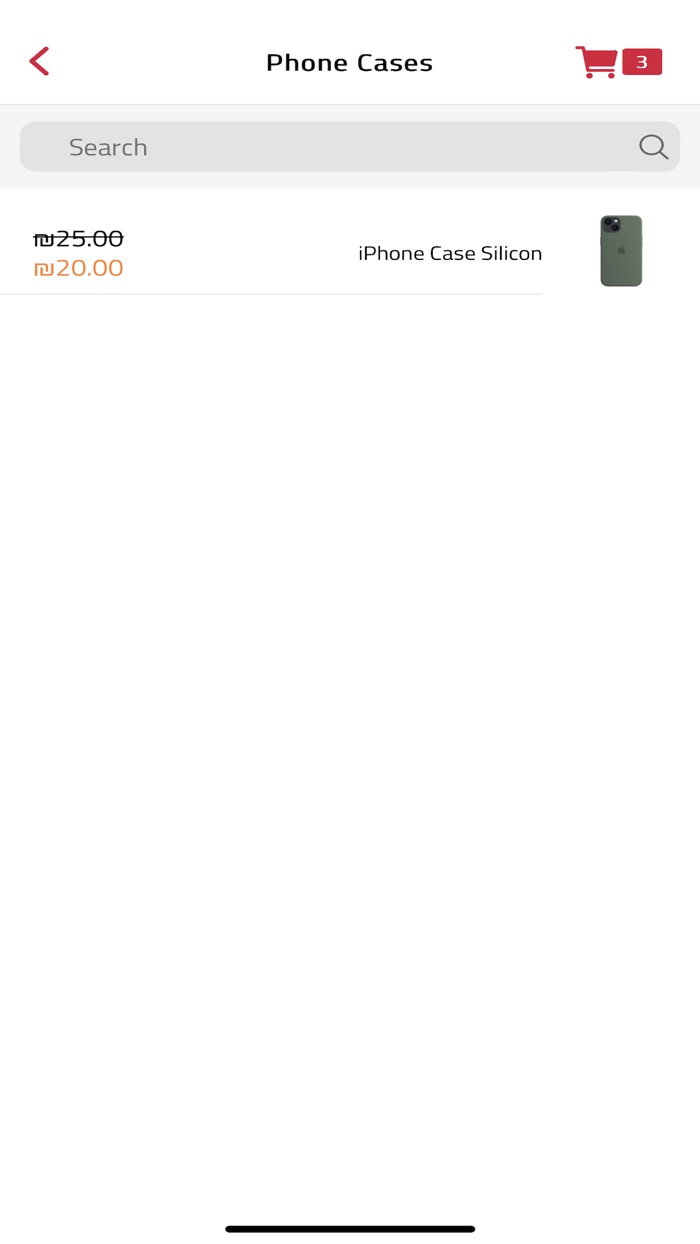Tap the magnifying glass search icon
Image resolution: width=700 pixels, height=1244 pixels.
(653, 147)
